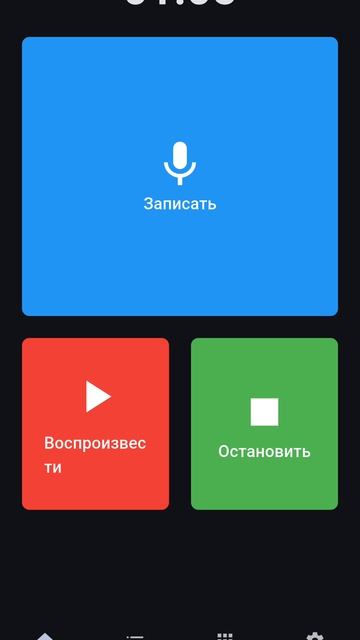Stop with the Остановить button
Screen dimensions: 360x640
[x=264, y=424]
